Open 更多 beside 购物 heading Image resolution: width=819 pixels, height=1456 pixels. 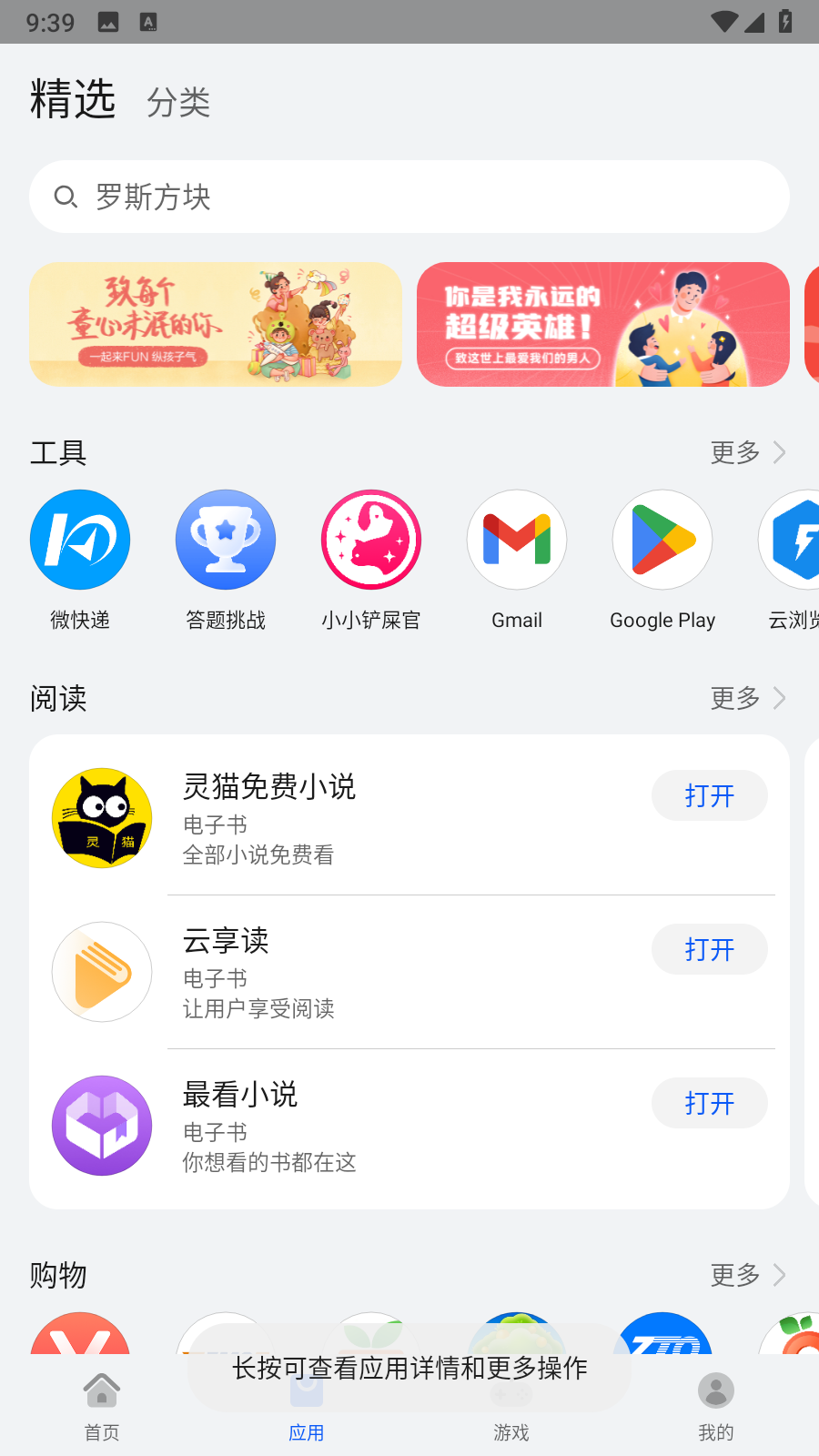[x=748, y=1275]
